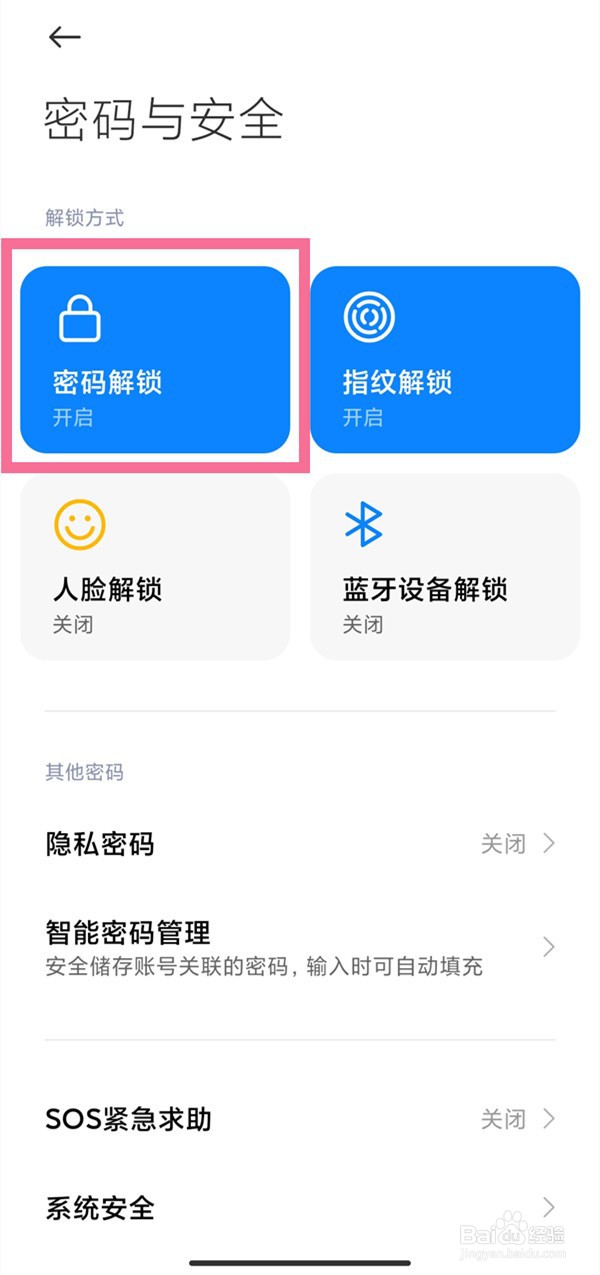
Task: Open SOS紧急求助 settings
Action: [x=300, y=1119]
